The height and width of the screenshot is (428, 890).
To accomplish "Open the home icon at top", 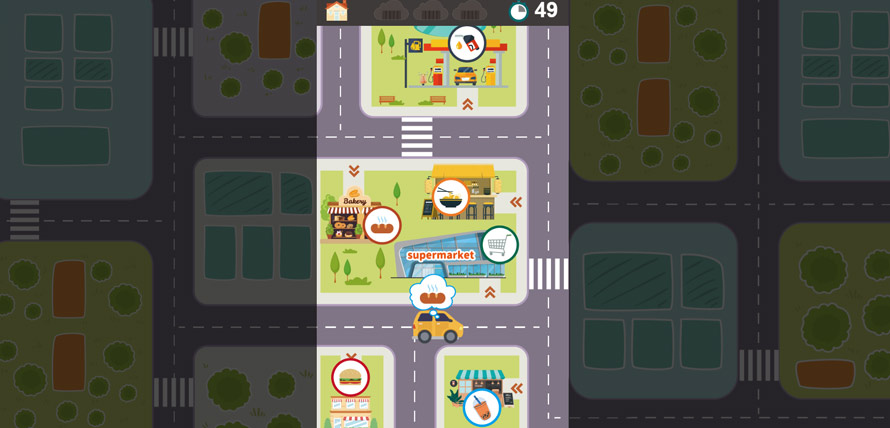I will click(x=337, y=11).
